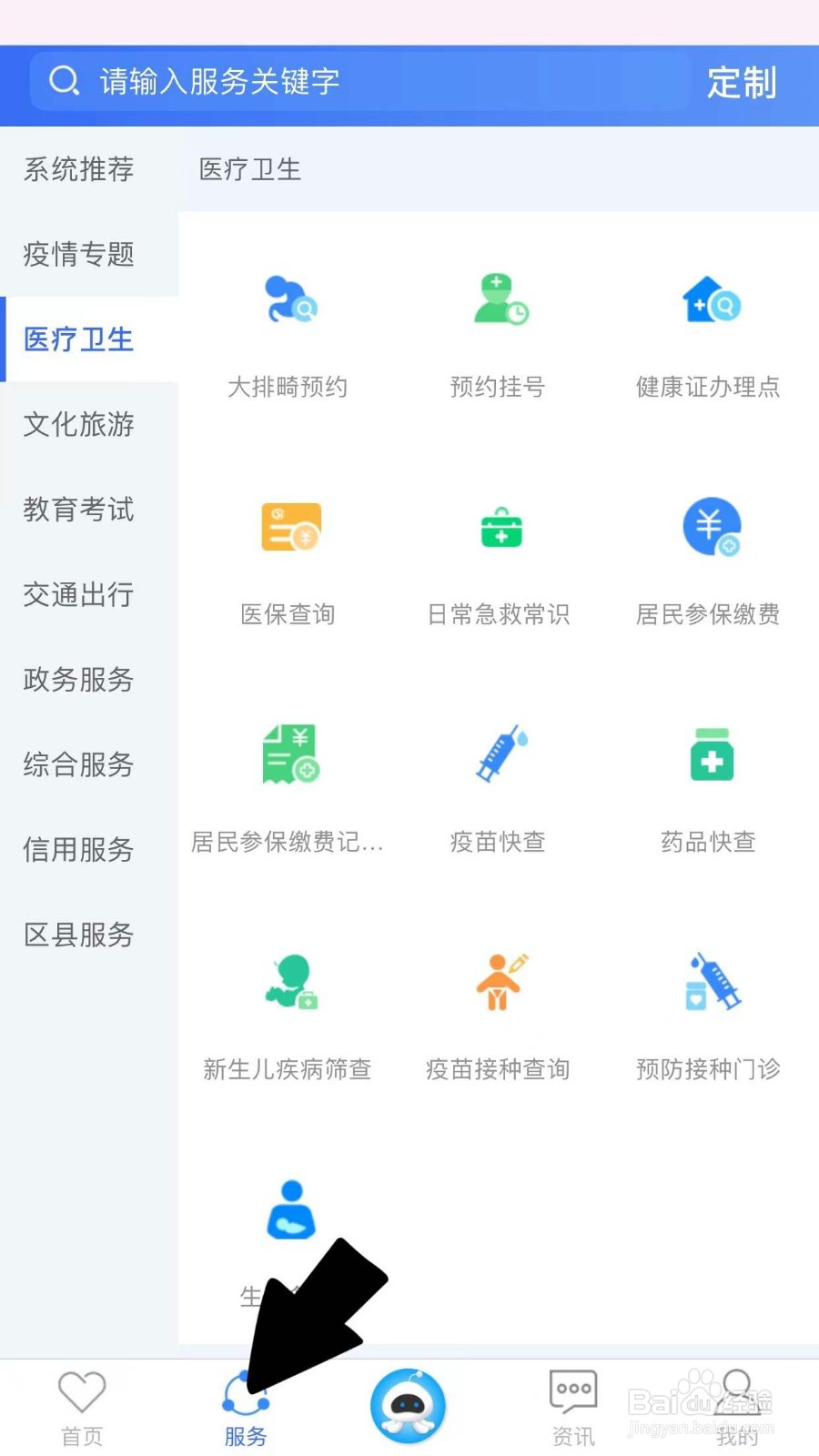This screenshot has width=819, height=1456.
Task: Select the 疫情专题 category
Action: pyautogui.click(x=79, y=254)
